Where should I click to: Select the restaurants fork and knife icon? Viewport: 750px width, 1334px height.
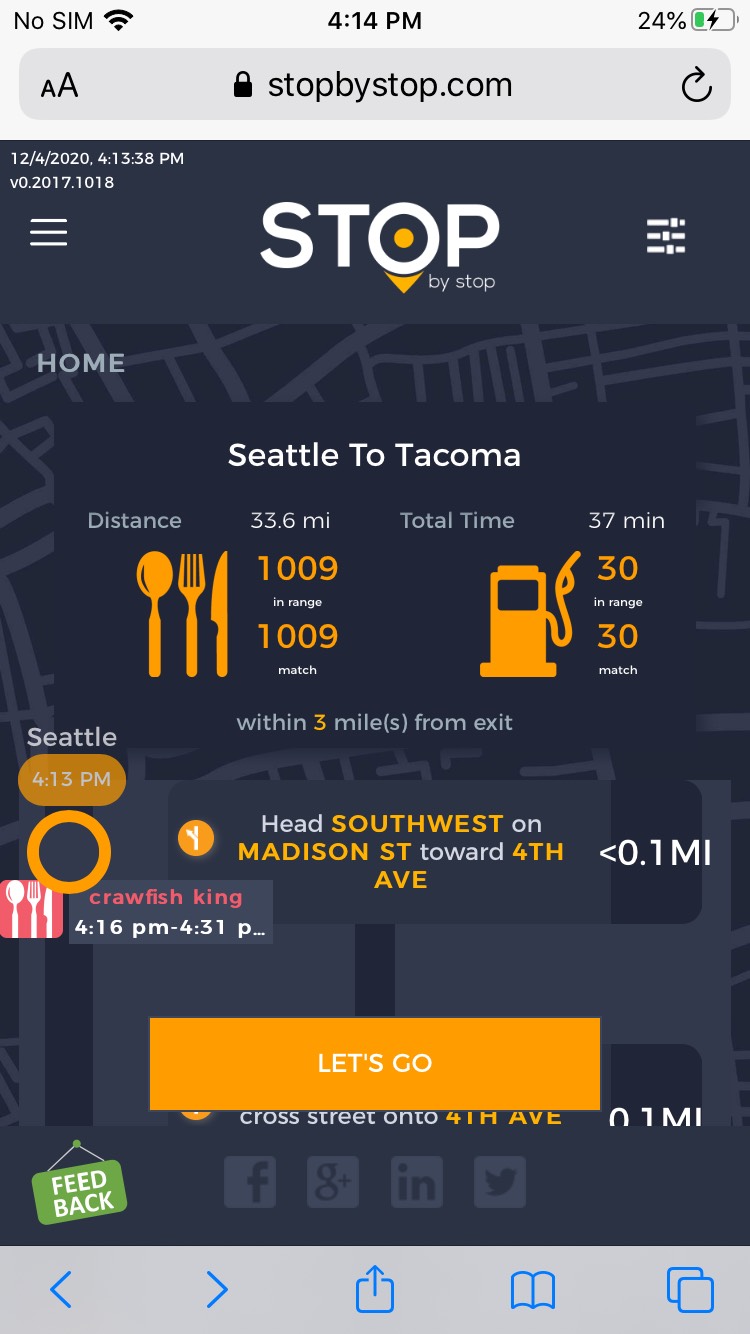coord(182,612)
